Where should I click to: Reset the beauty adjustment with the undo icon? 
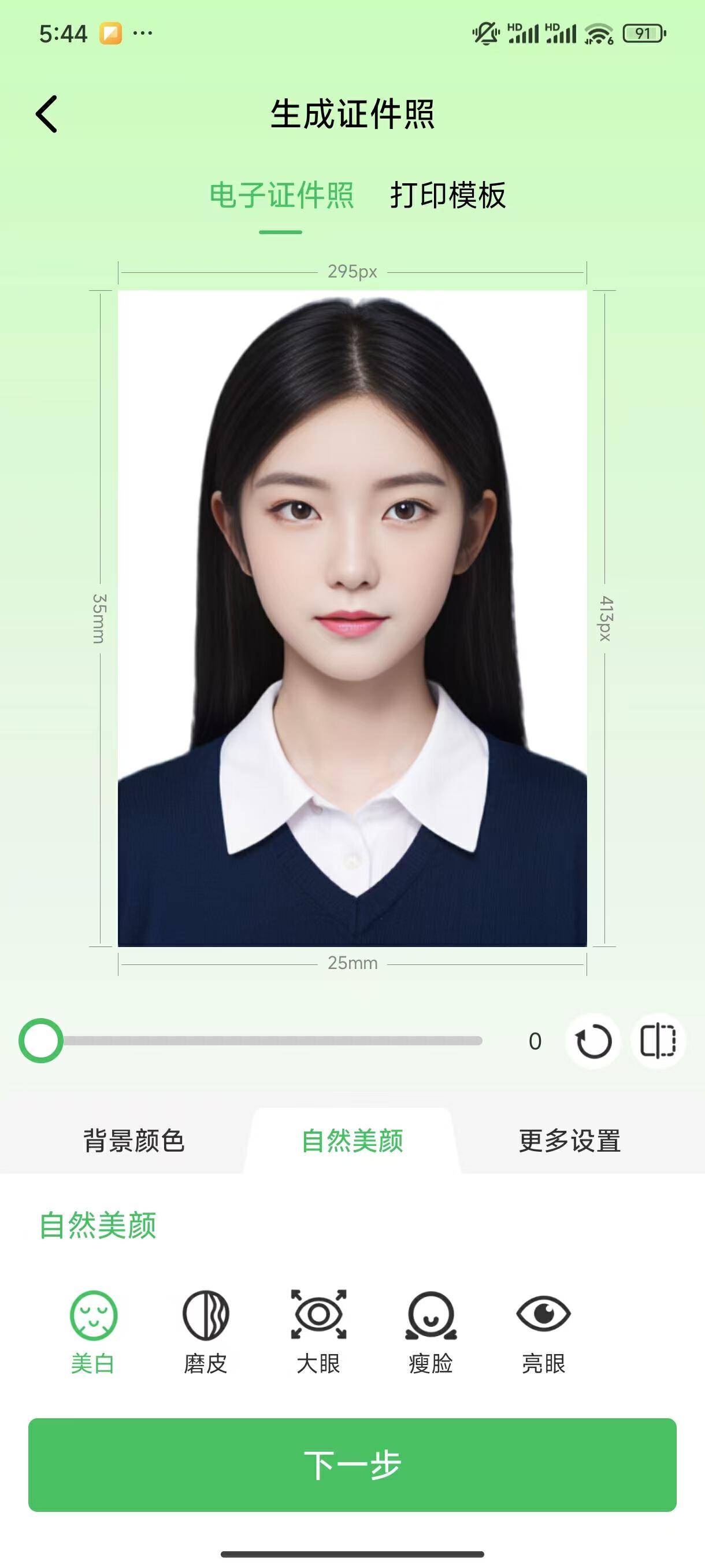point(593,1041)
